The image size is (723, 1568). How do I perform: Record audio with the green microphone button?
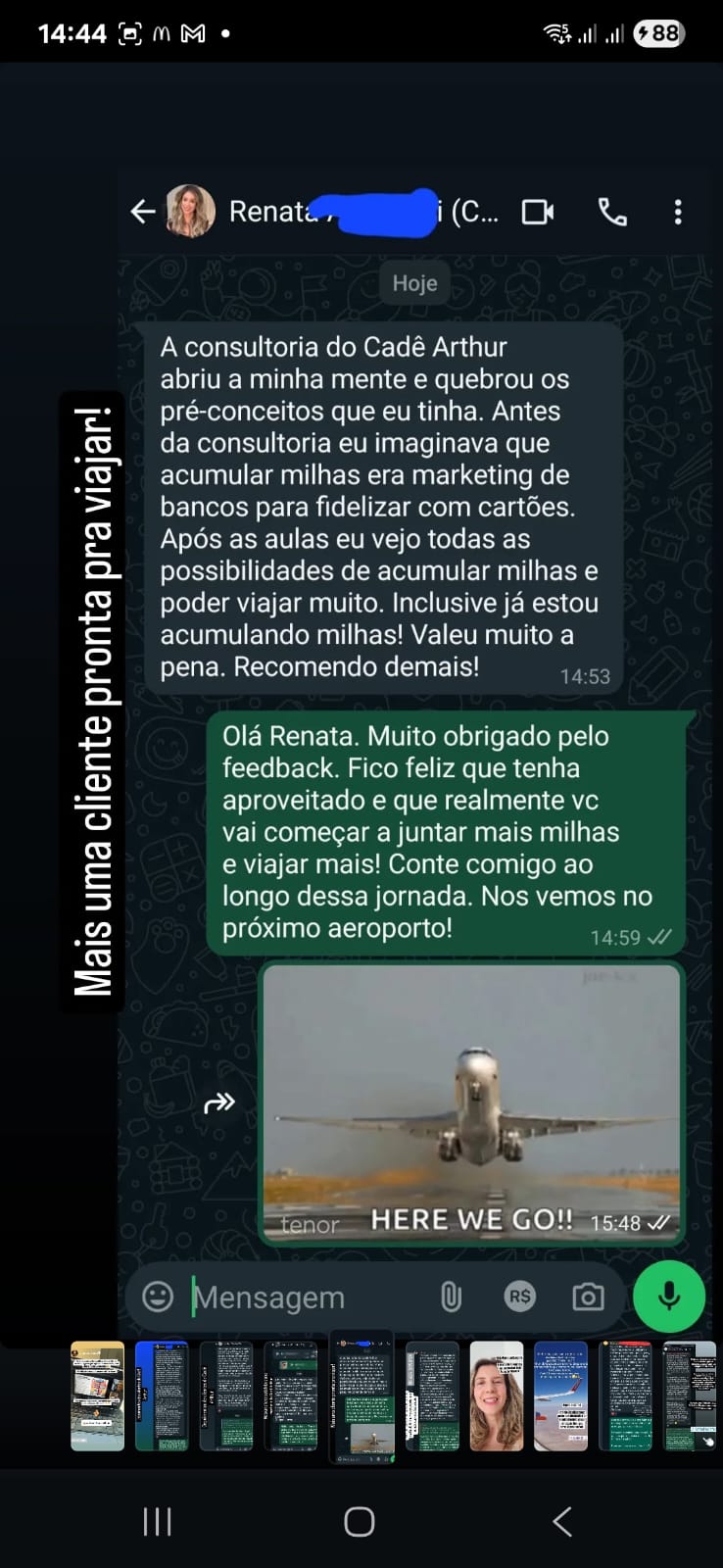(x=668, y=1296)
